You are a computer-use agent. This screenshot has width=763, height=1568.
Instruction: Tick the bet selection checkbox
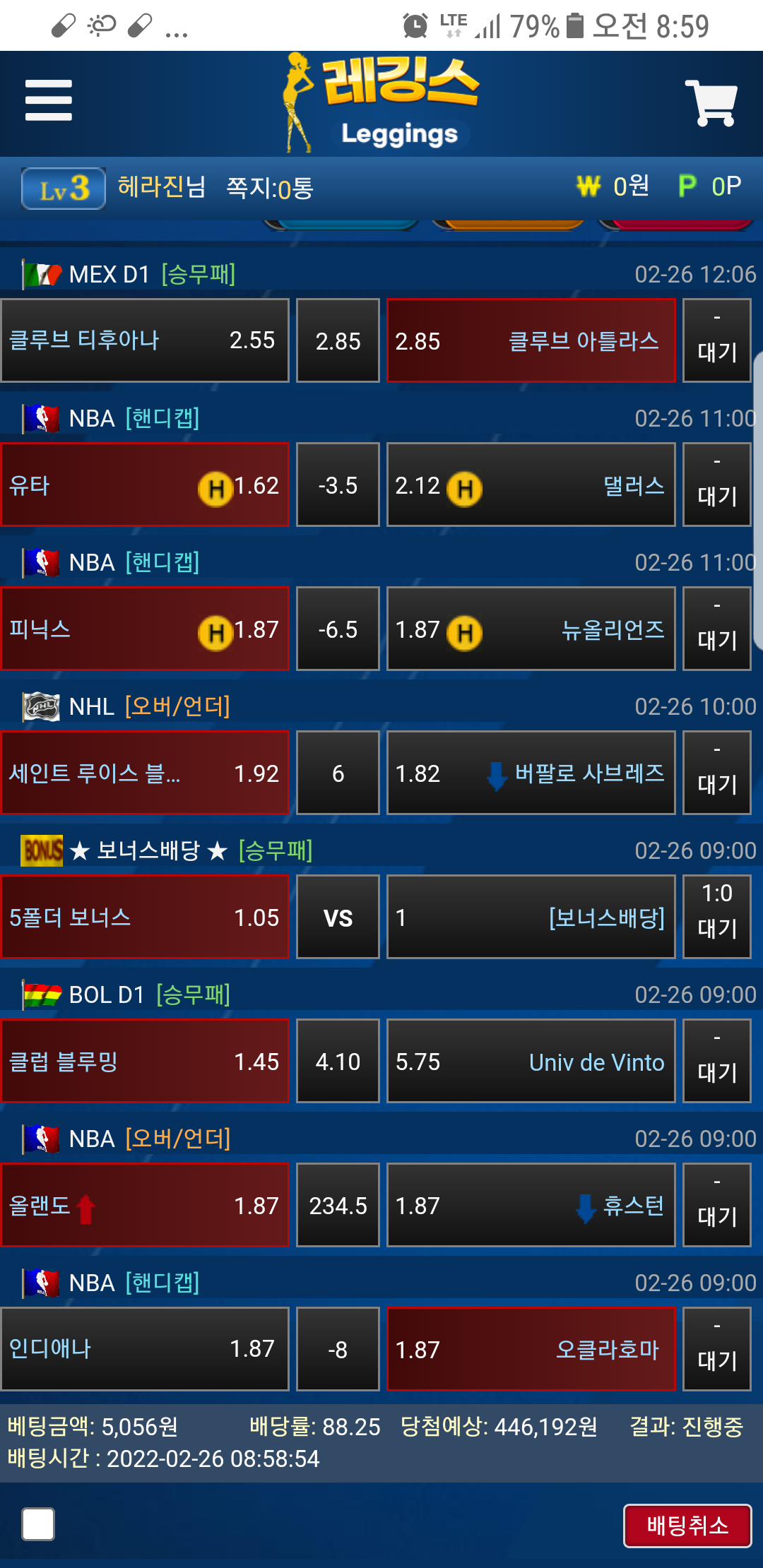[38, 1524]
